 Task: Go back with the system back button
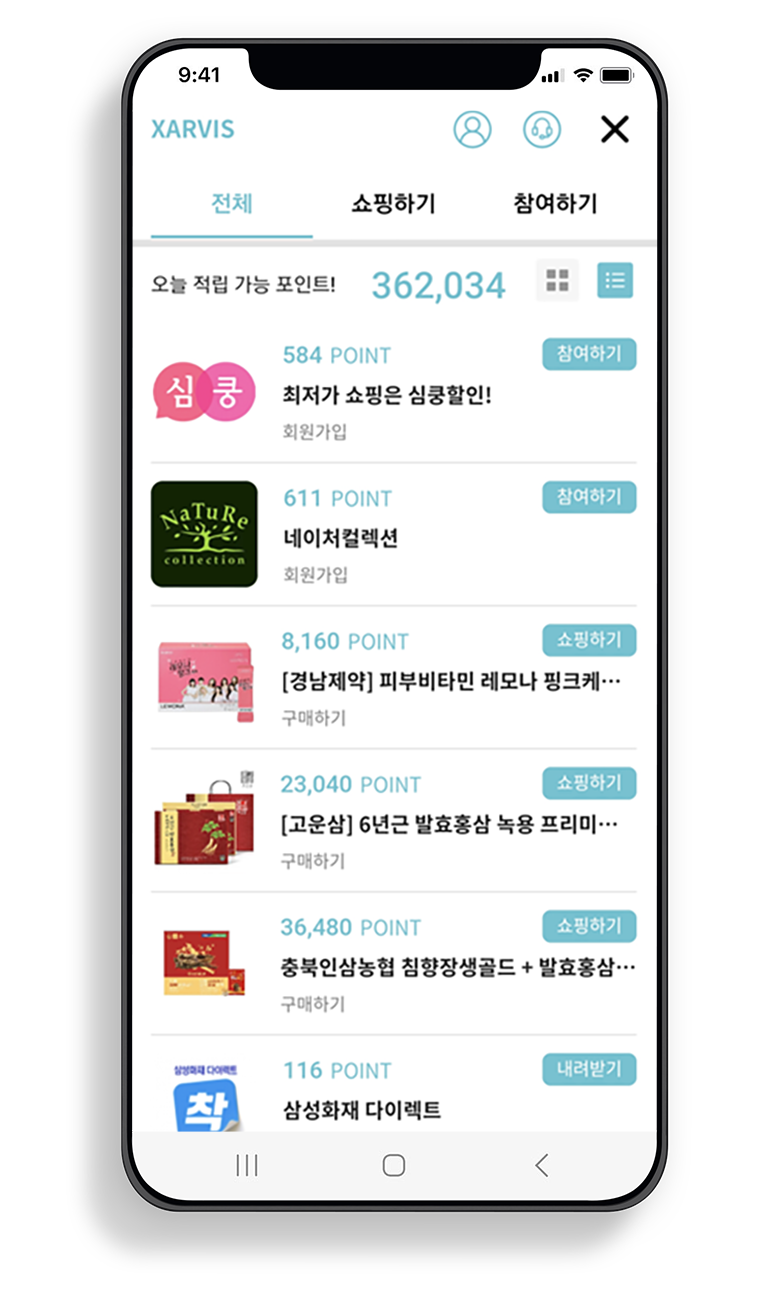pyautogui.click(x=541, y=1165)
